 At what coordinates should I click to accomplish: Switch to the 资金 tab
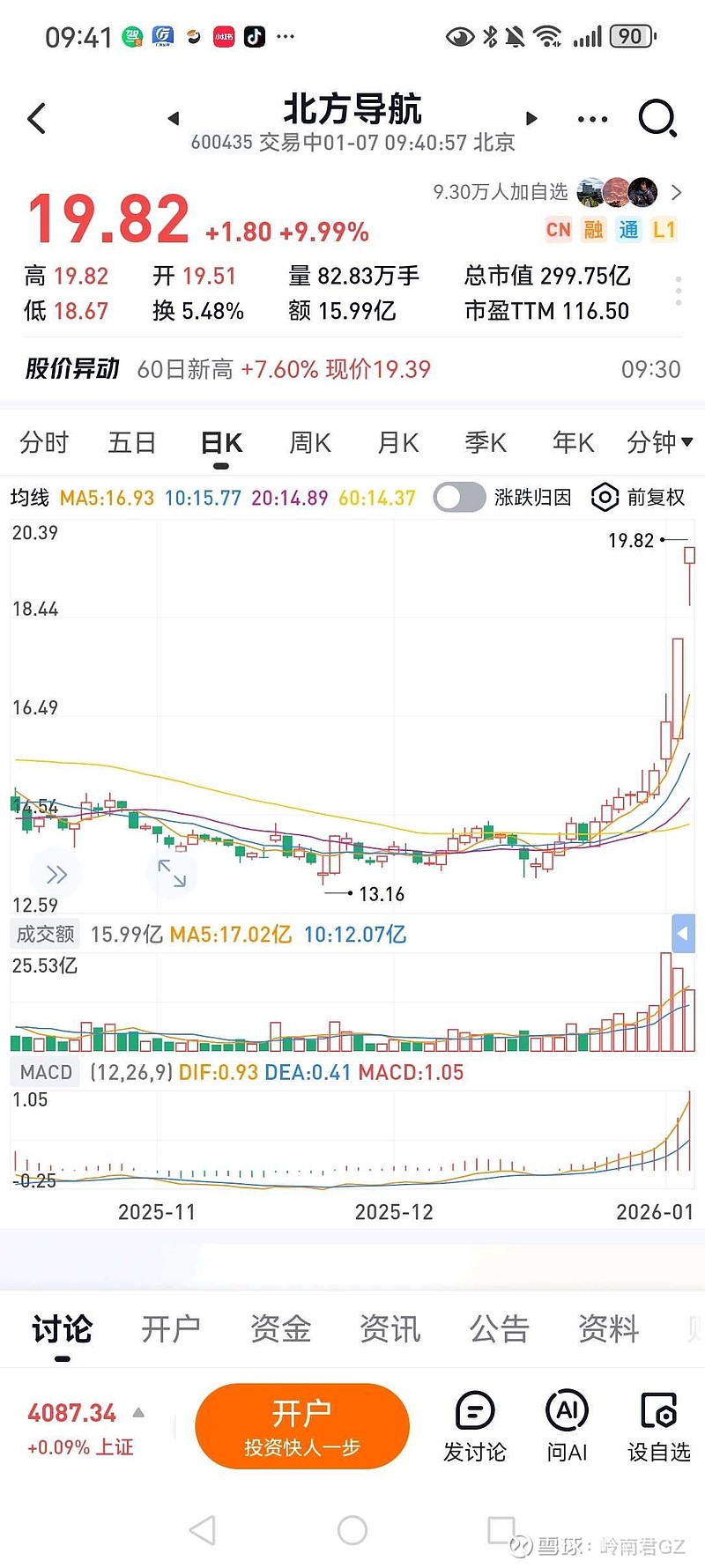coord(280,1329)
